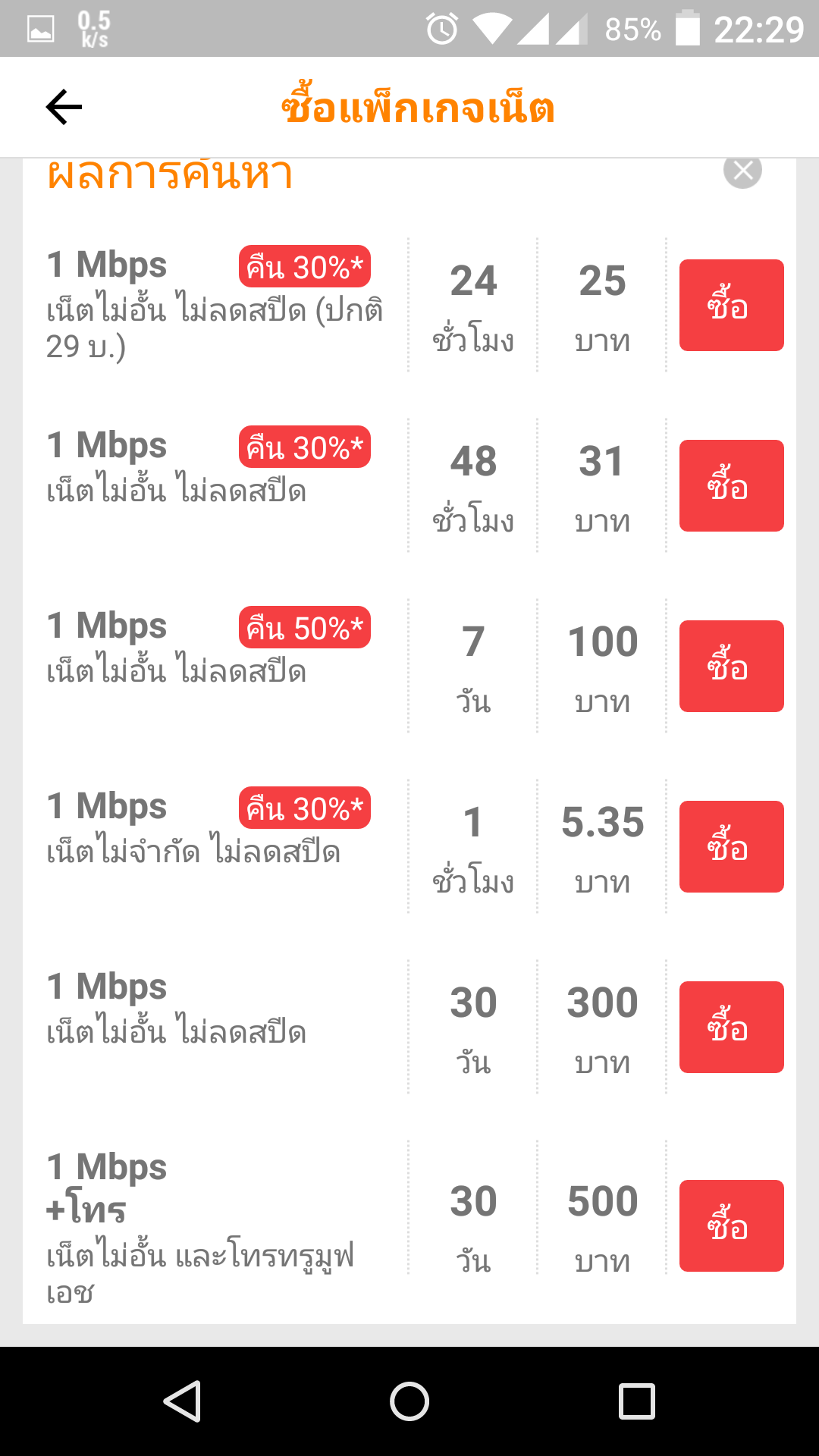Screen dimensions: 819x1456
Task: Buy the 1-hour package for 5.35 baht
Action: pos(731,846)
